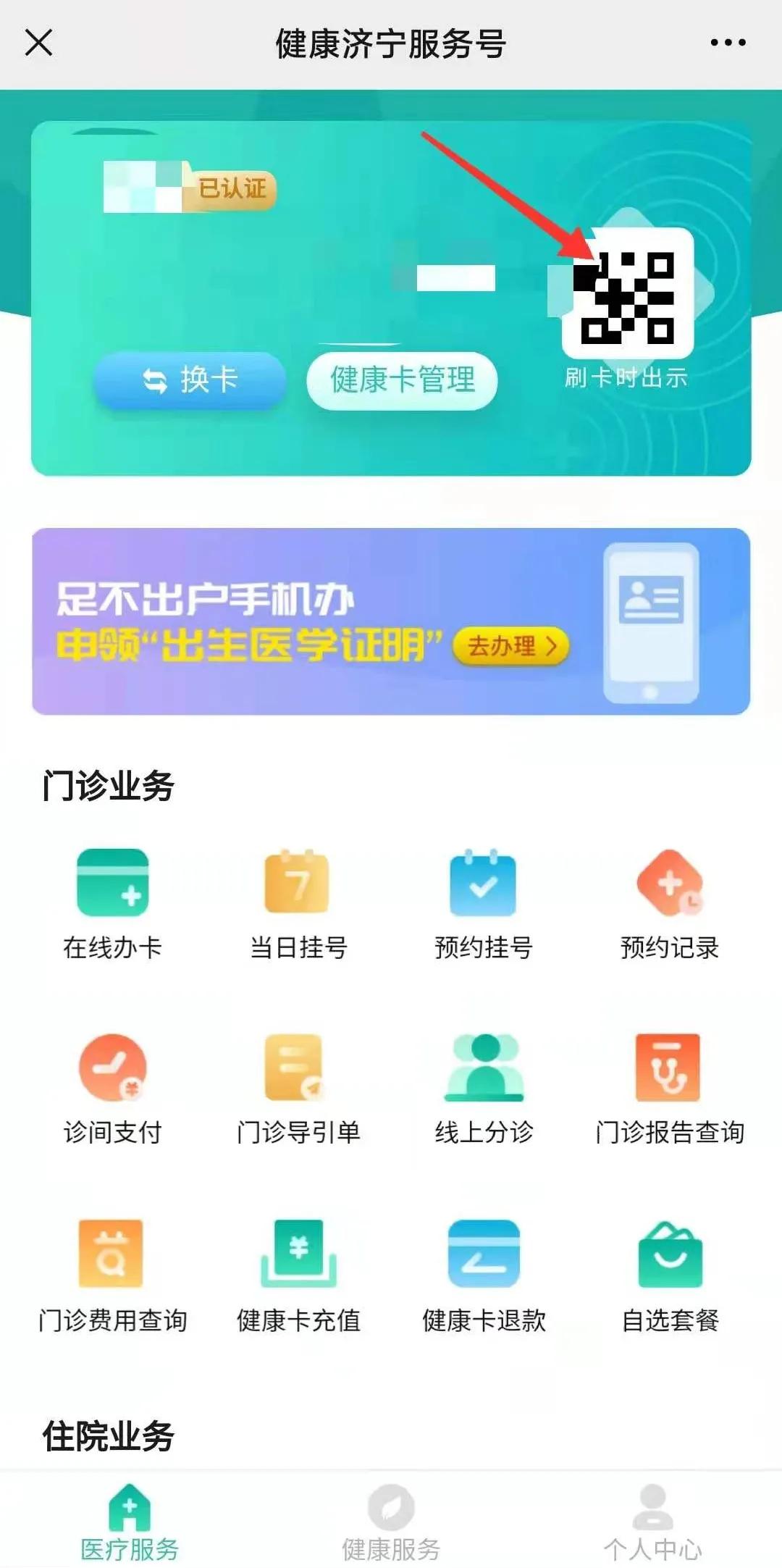Select 当日挂号 same-day registration
The height and width of the screenshot is (1568, 782).
coord(298,902)
